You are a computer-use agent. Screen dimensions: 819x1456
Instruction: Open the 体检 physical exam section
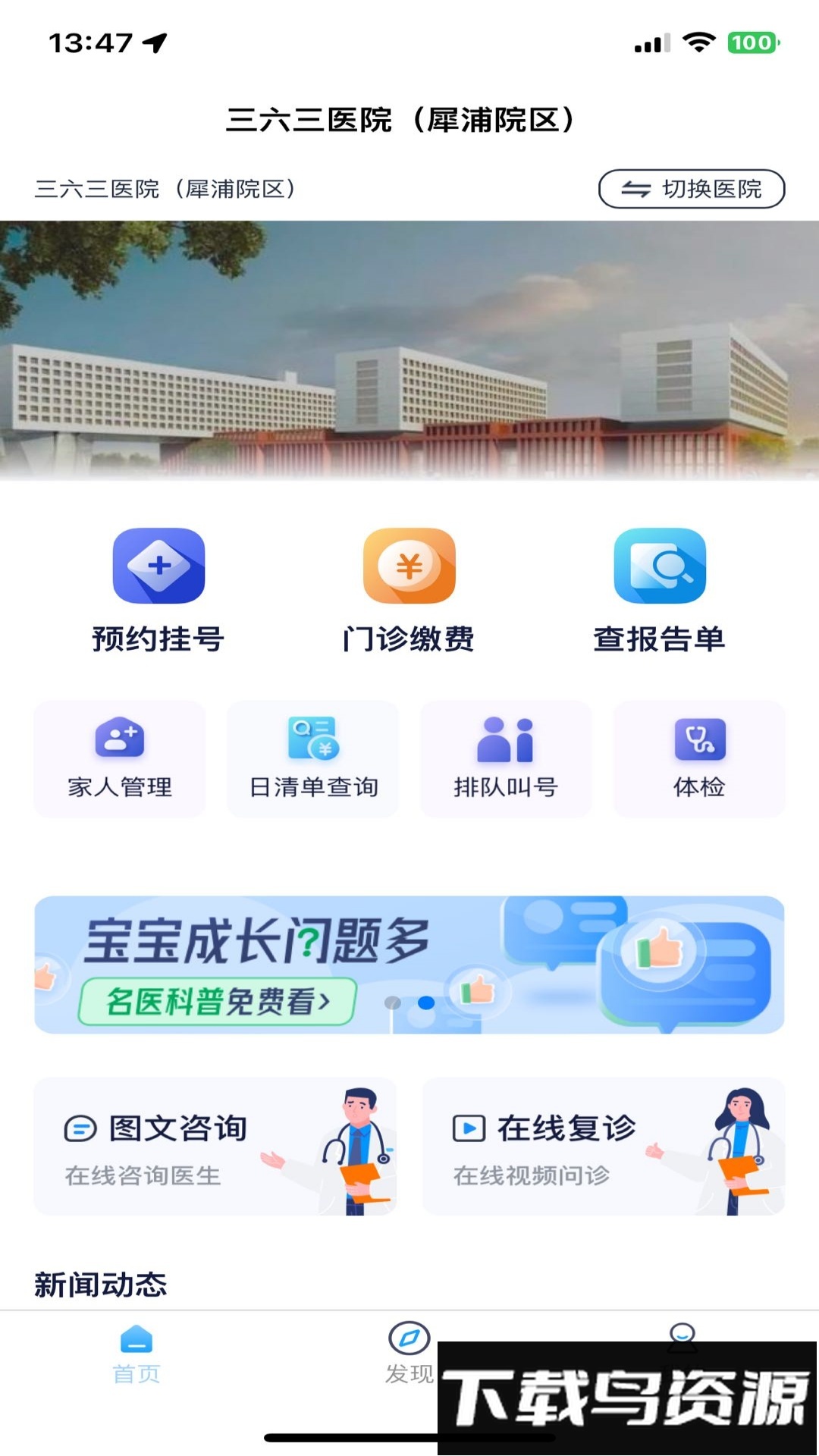tap(699, 759)
